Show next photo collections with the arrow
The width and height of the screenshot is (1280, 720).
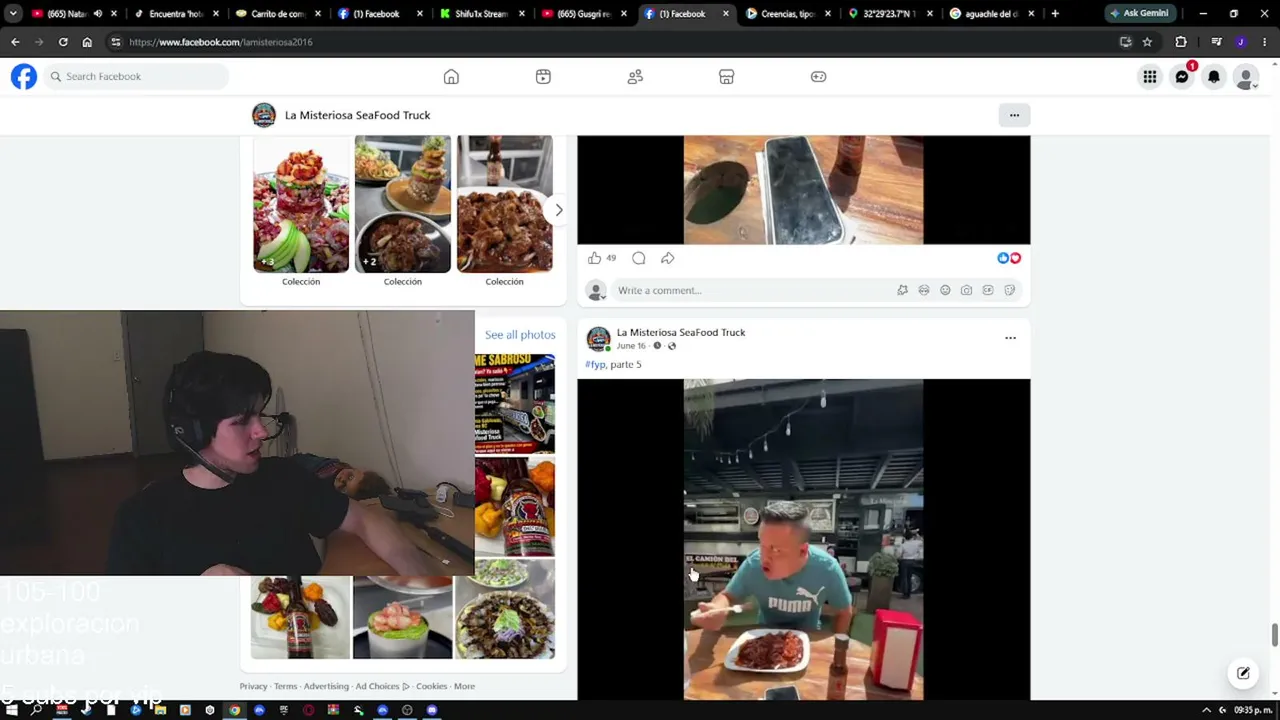tap(559, 210)
